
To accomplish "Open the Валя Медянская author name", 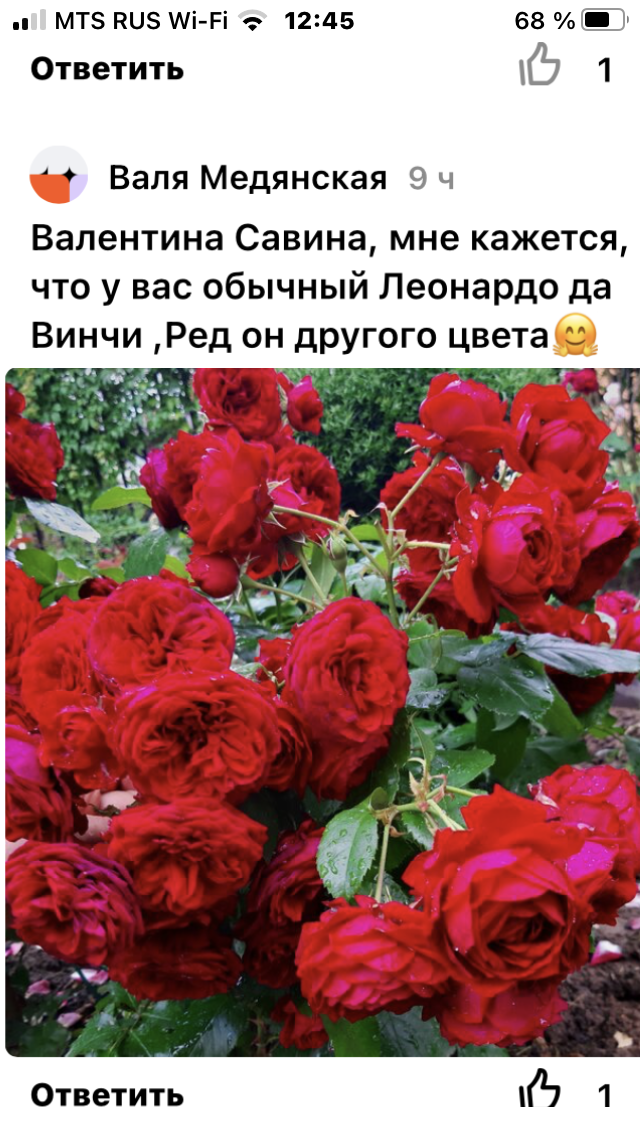I will click(x=247, y=178).
